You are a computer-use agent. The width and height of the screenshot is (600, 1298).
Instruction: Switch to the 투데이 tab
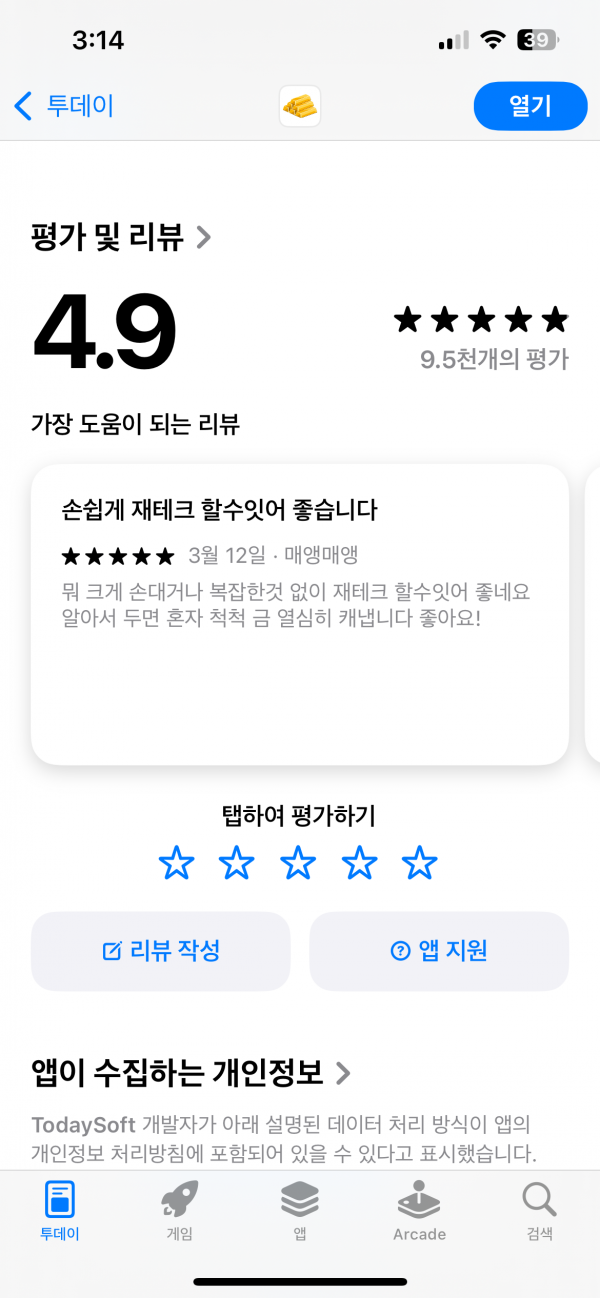click(x=60, y=1210)
